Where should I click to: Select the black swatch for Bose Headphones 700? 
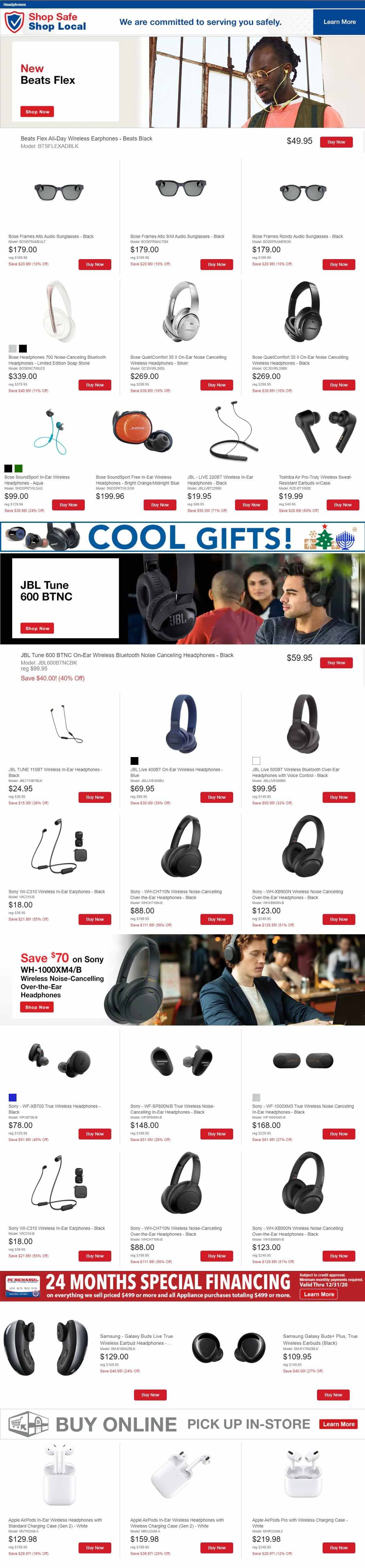(x=22, y=348)
